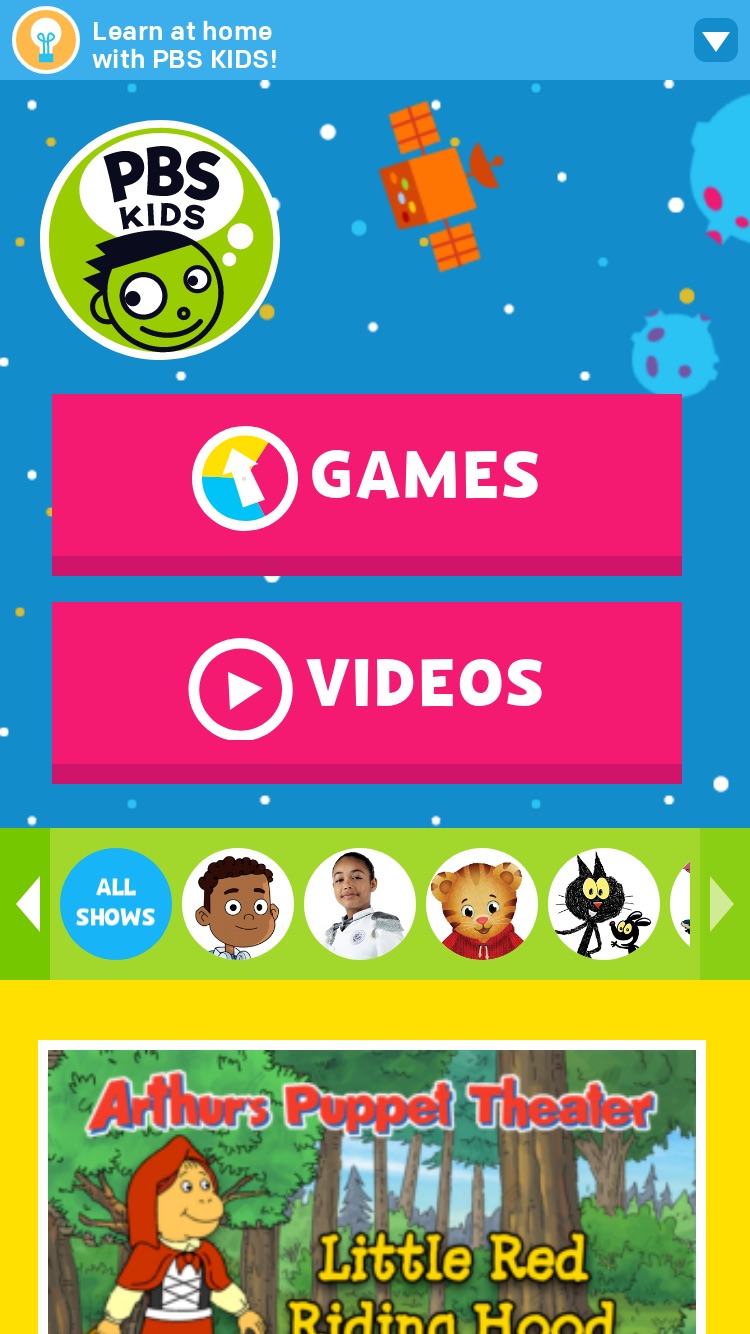This screenshot has height=1334, width=750.
Task: Expand the Learn at home dropdown arrow
Action: (x=716, y=40)
